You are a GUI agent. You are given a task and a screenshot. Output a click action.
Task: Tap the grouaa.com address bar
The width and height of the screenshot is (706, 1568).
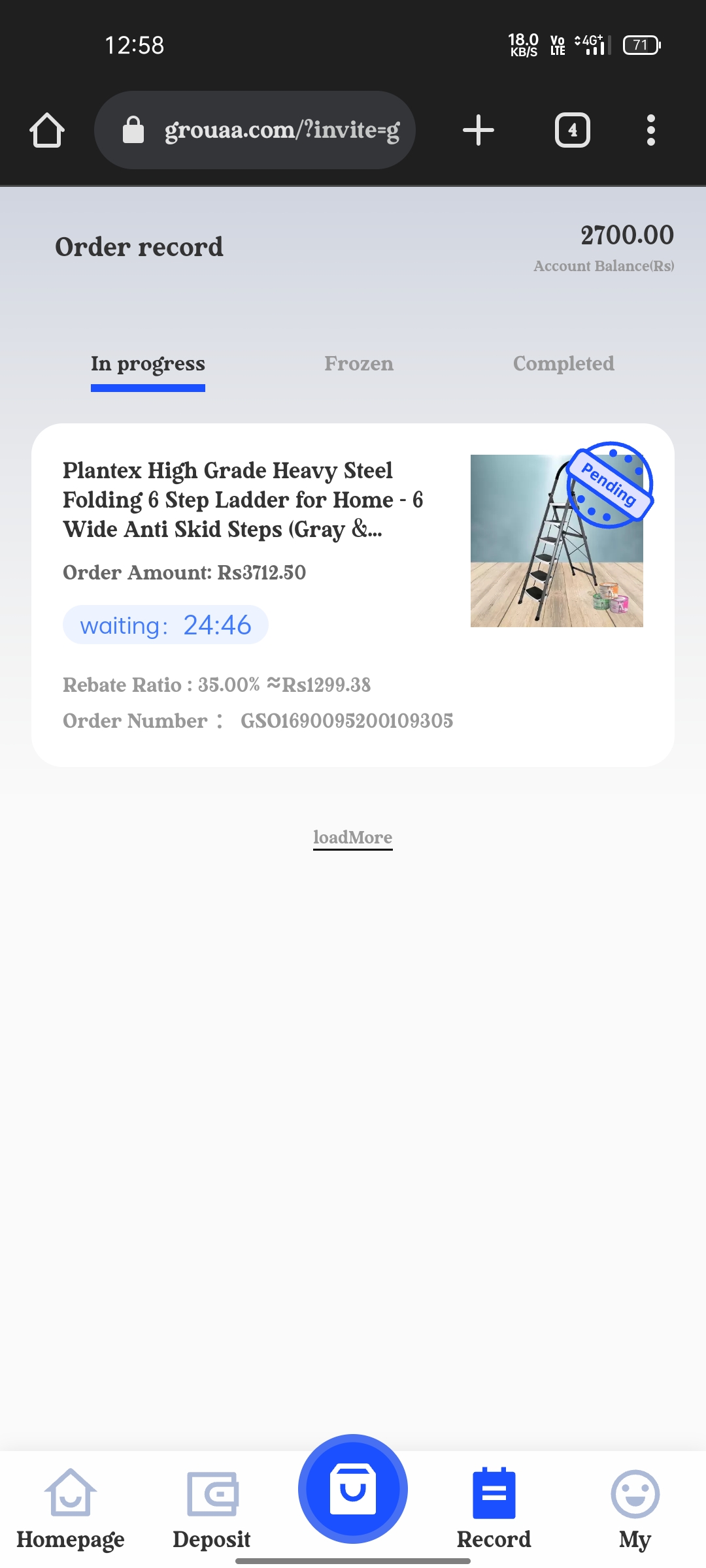255,130
